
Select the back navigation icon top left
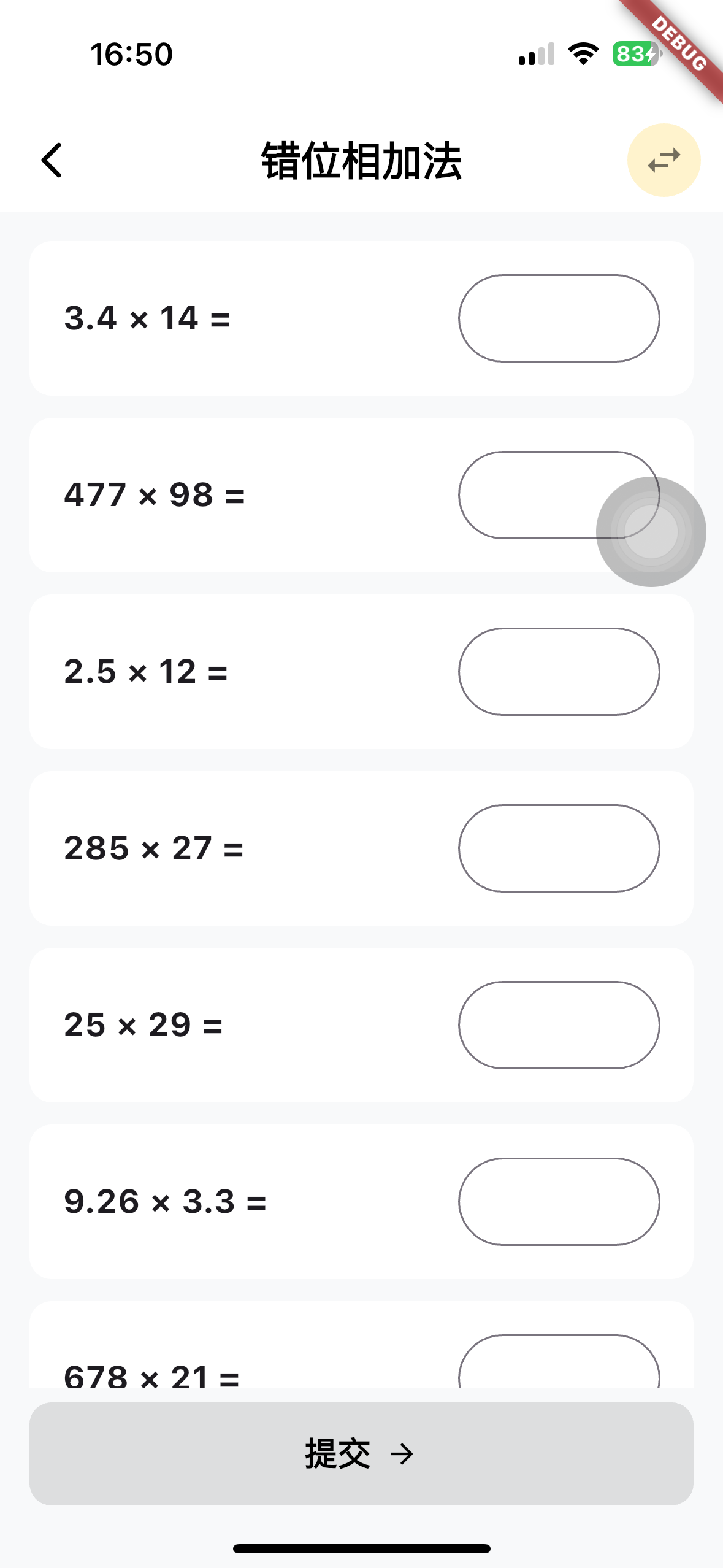pos(52,160)
